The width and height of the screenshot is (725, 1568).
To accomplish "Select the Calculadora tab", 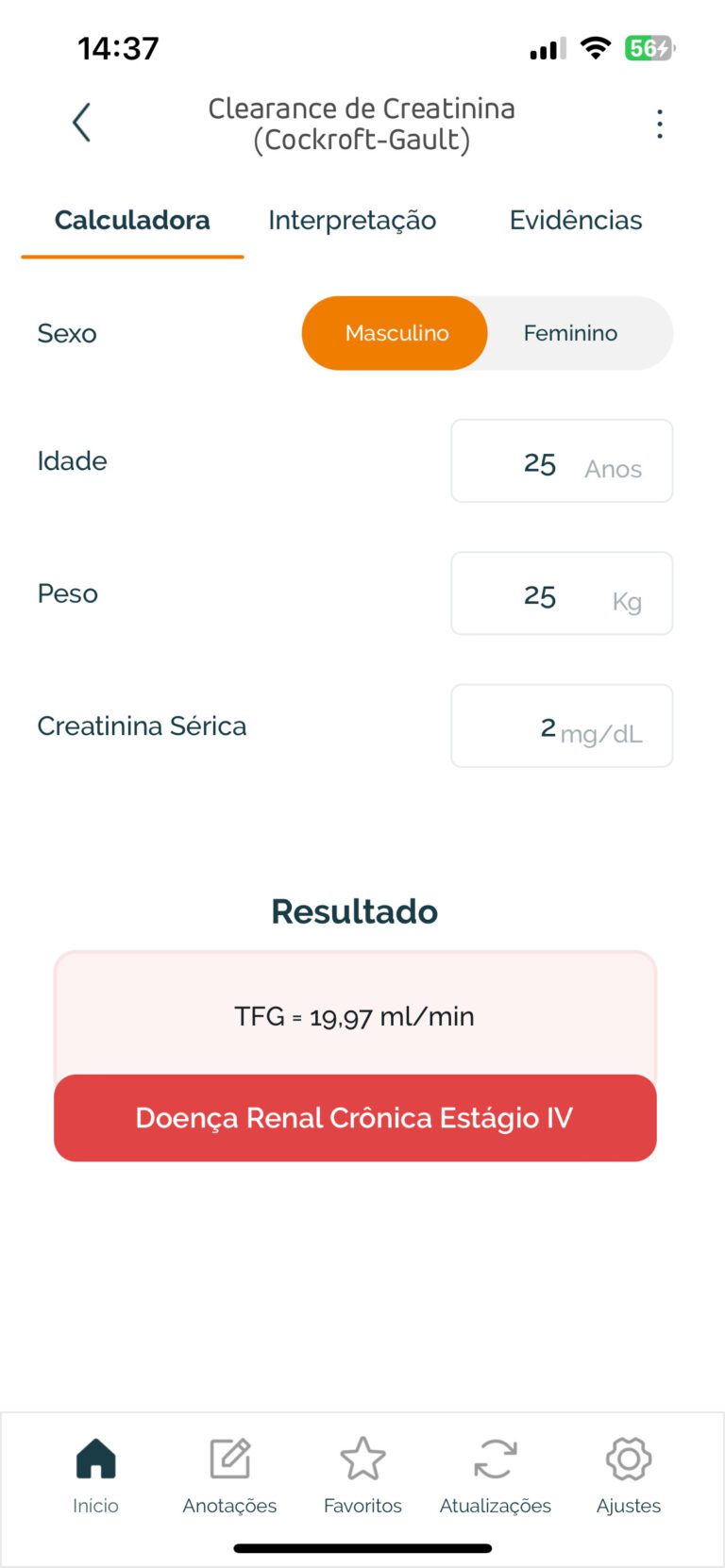I will pos(132,221).
